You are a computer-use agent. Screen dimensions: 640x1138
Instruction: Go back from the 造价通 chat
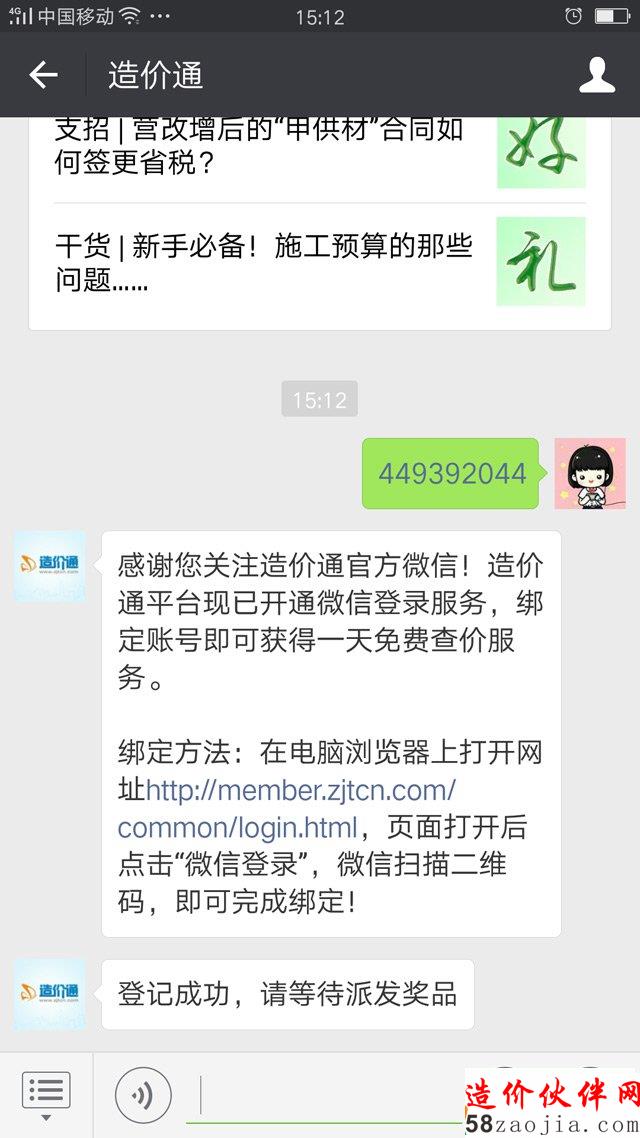point(43,75)
